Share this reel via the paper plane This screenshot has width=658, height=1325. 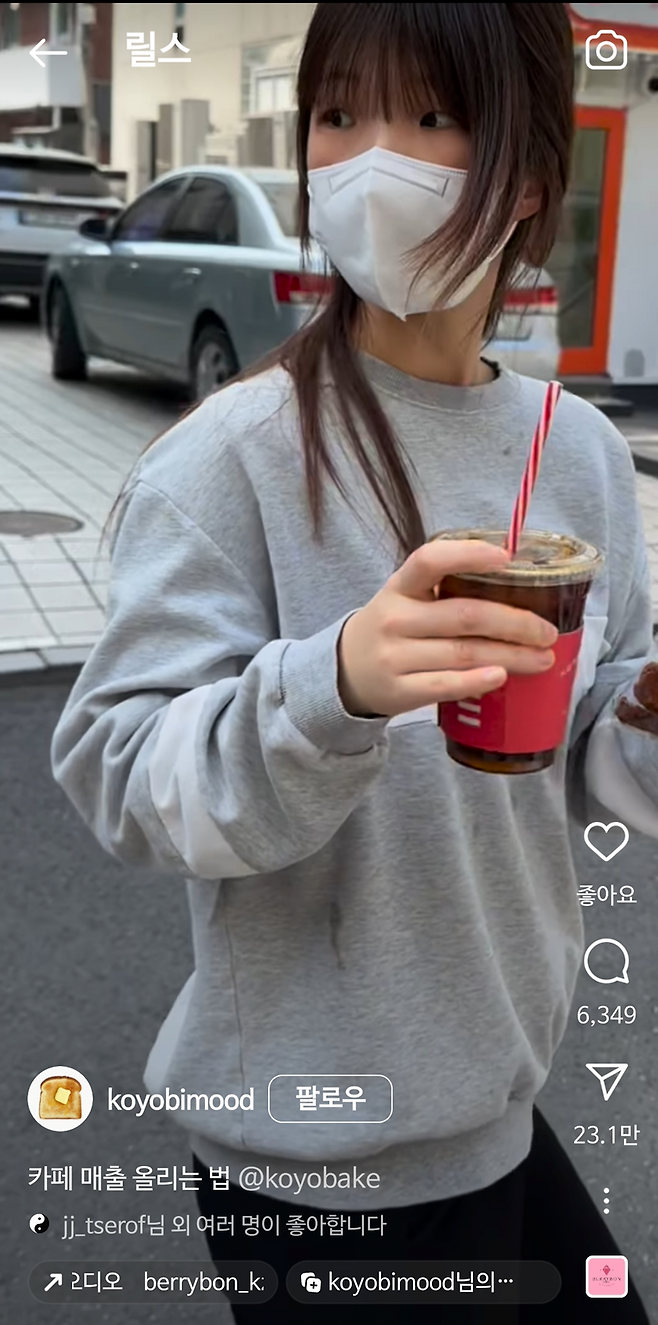tap(606, 1082)
